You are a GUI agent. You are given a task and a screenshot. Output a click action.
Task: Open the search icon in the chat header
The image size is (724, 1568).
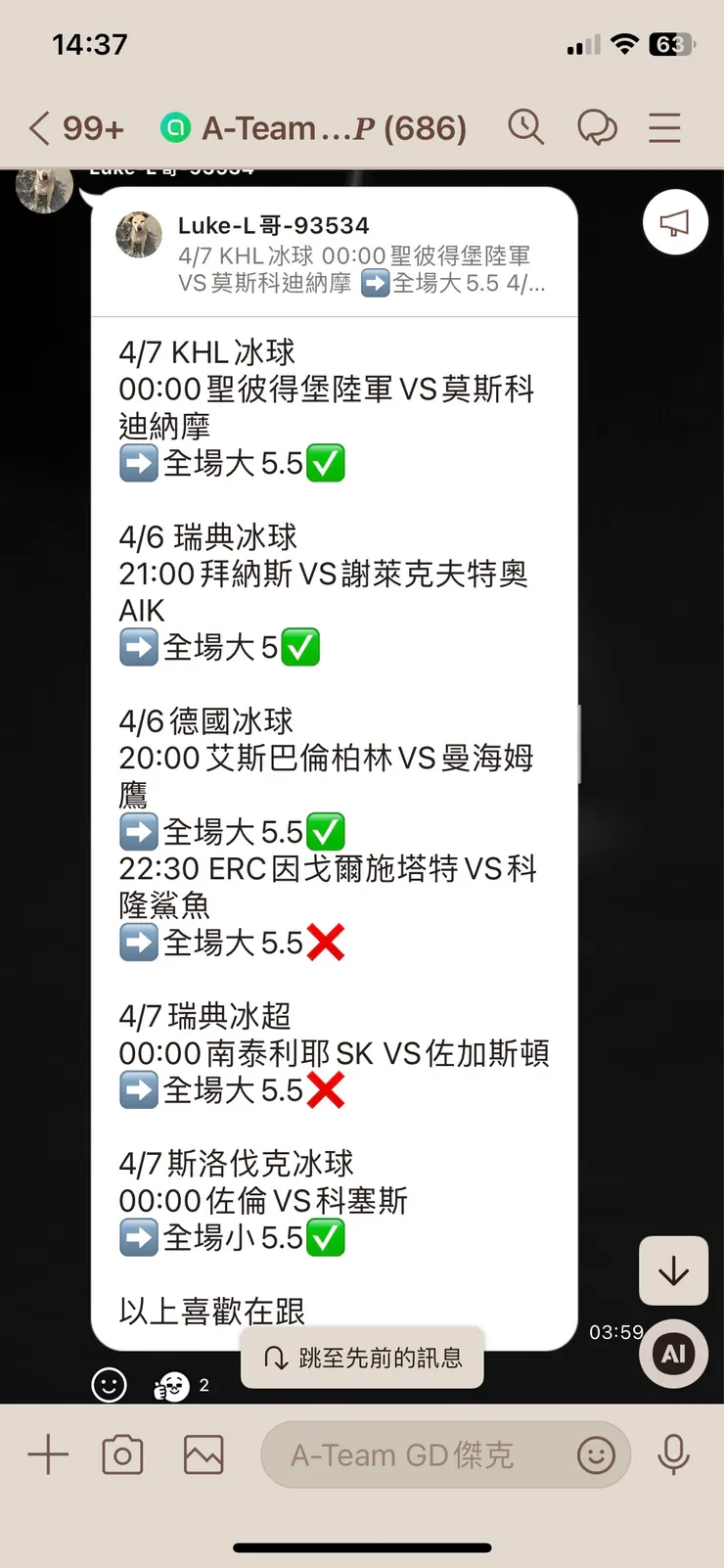point(525,127)
